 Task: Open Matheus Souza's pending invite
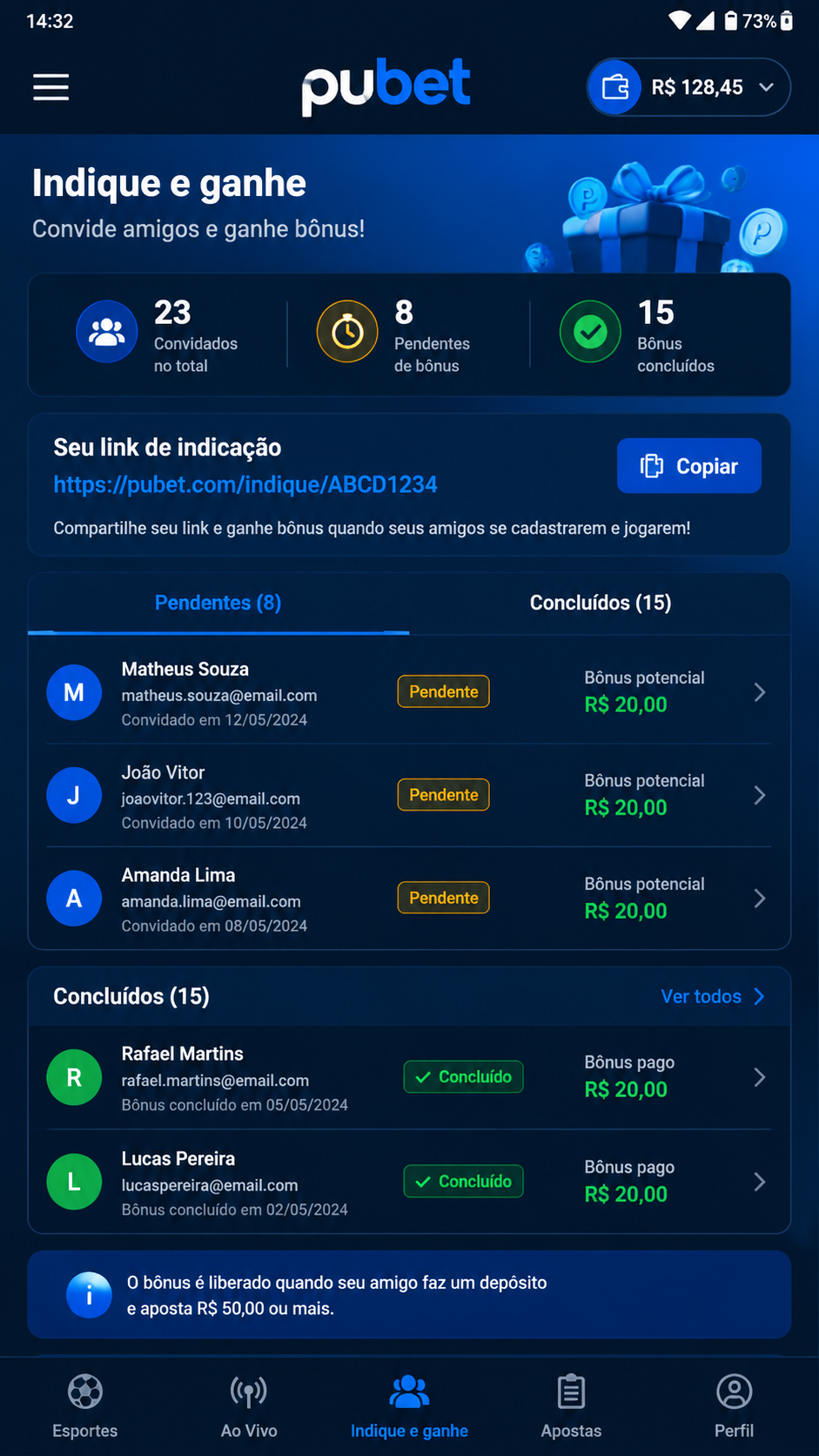pyautogui.click(x=409, y=692)
